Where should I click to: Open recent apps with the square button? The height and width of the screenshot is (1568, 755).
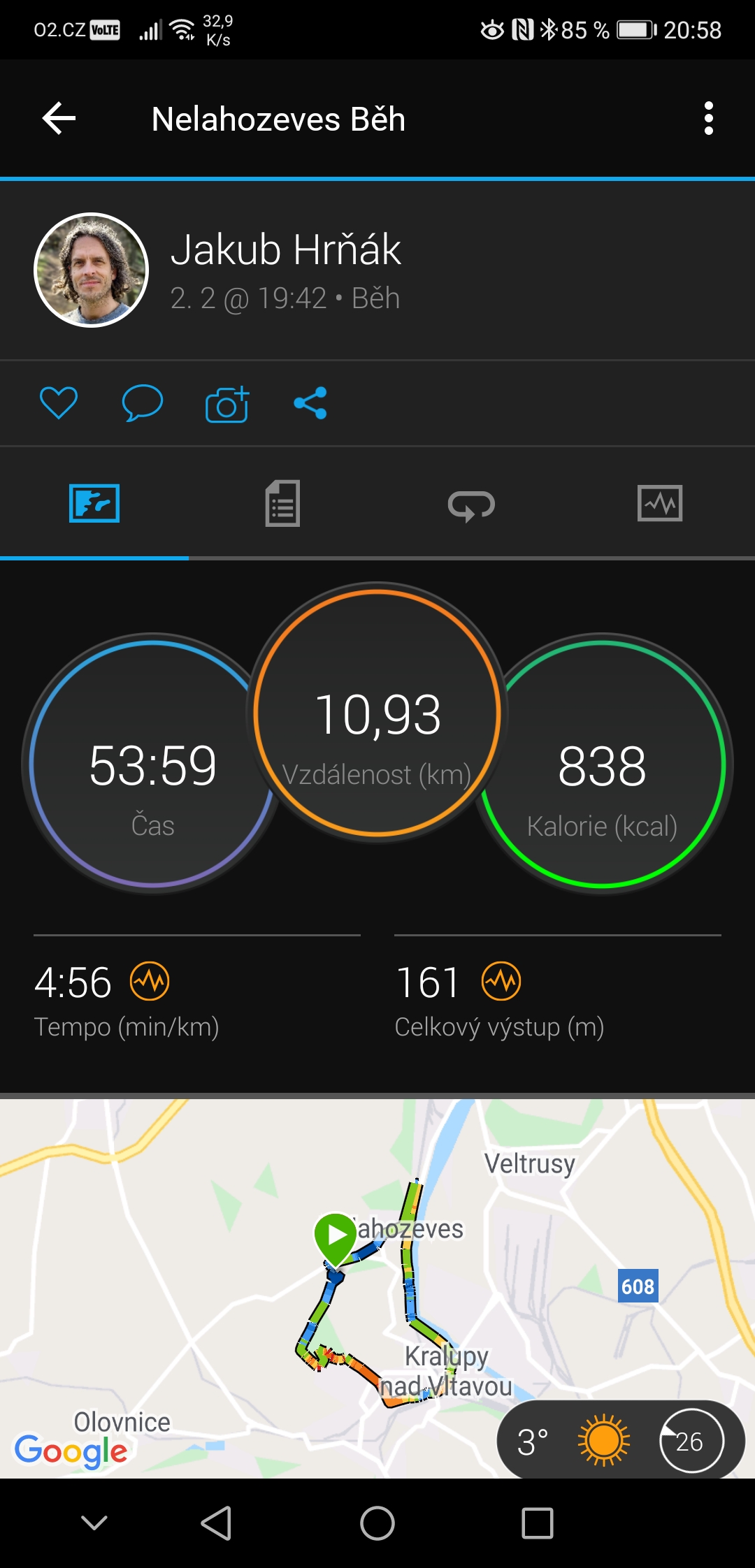click(538, 1523)
